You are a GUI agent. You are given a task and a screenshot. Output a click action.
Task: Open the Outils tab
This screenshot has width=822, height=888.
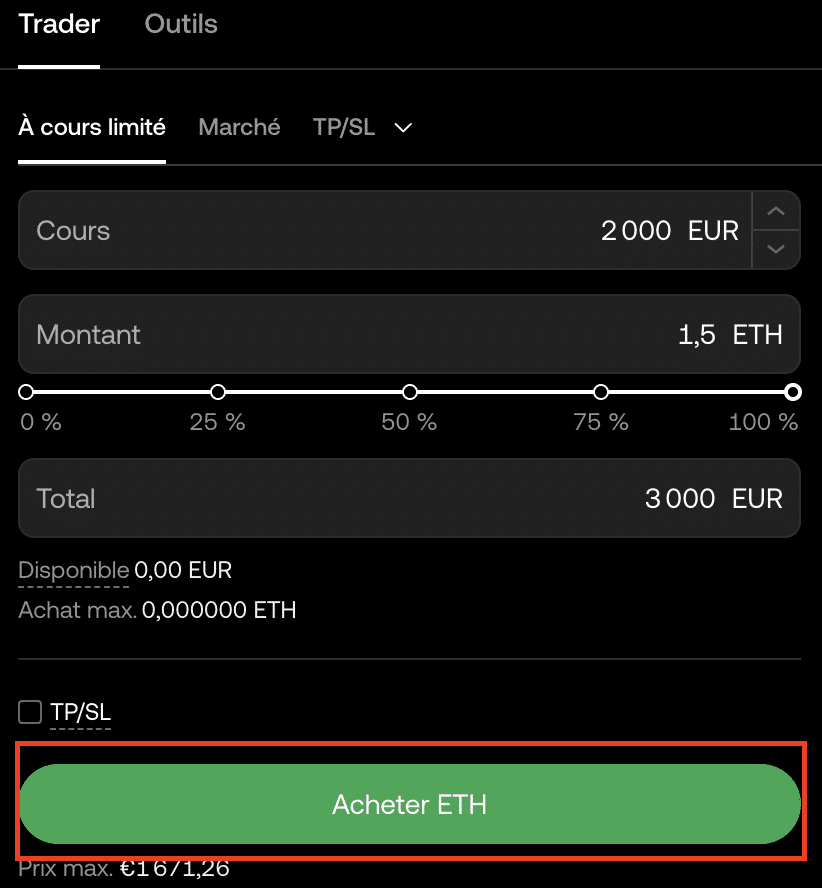coord(181,24)
